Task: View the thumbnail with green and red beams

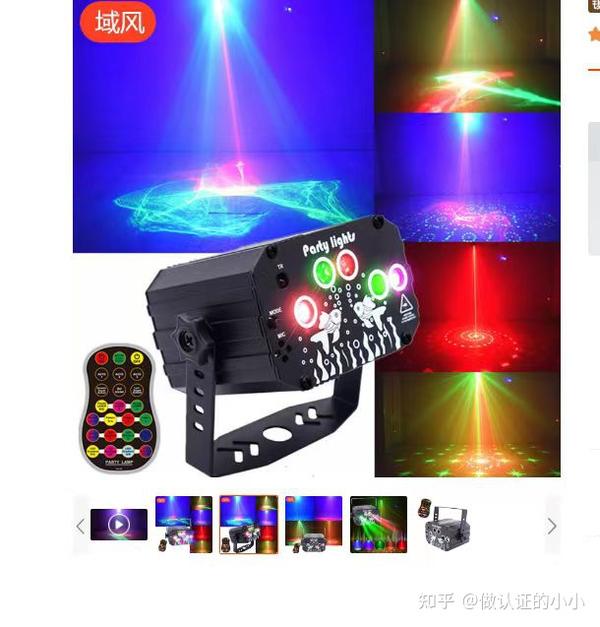Action: 378,525
